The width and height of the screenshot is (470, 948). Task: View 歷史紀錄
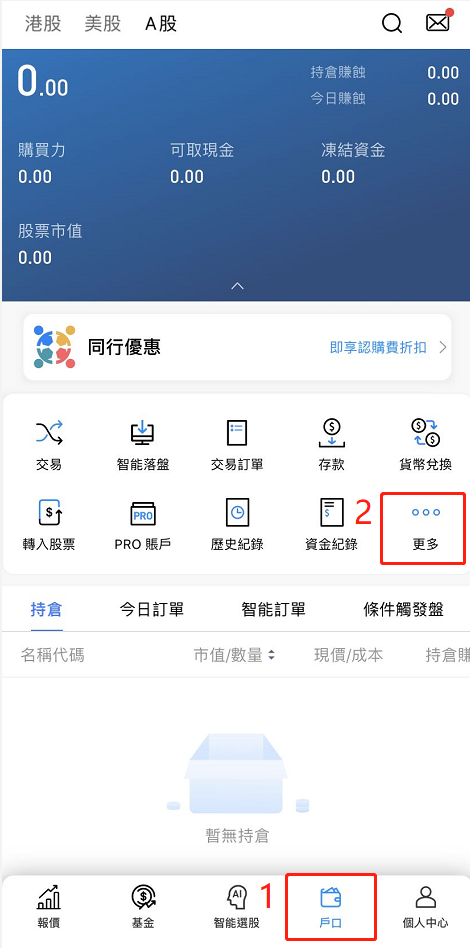pyautogui.click(x=237, y=524)
